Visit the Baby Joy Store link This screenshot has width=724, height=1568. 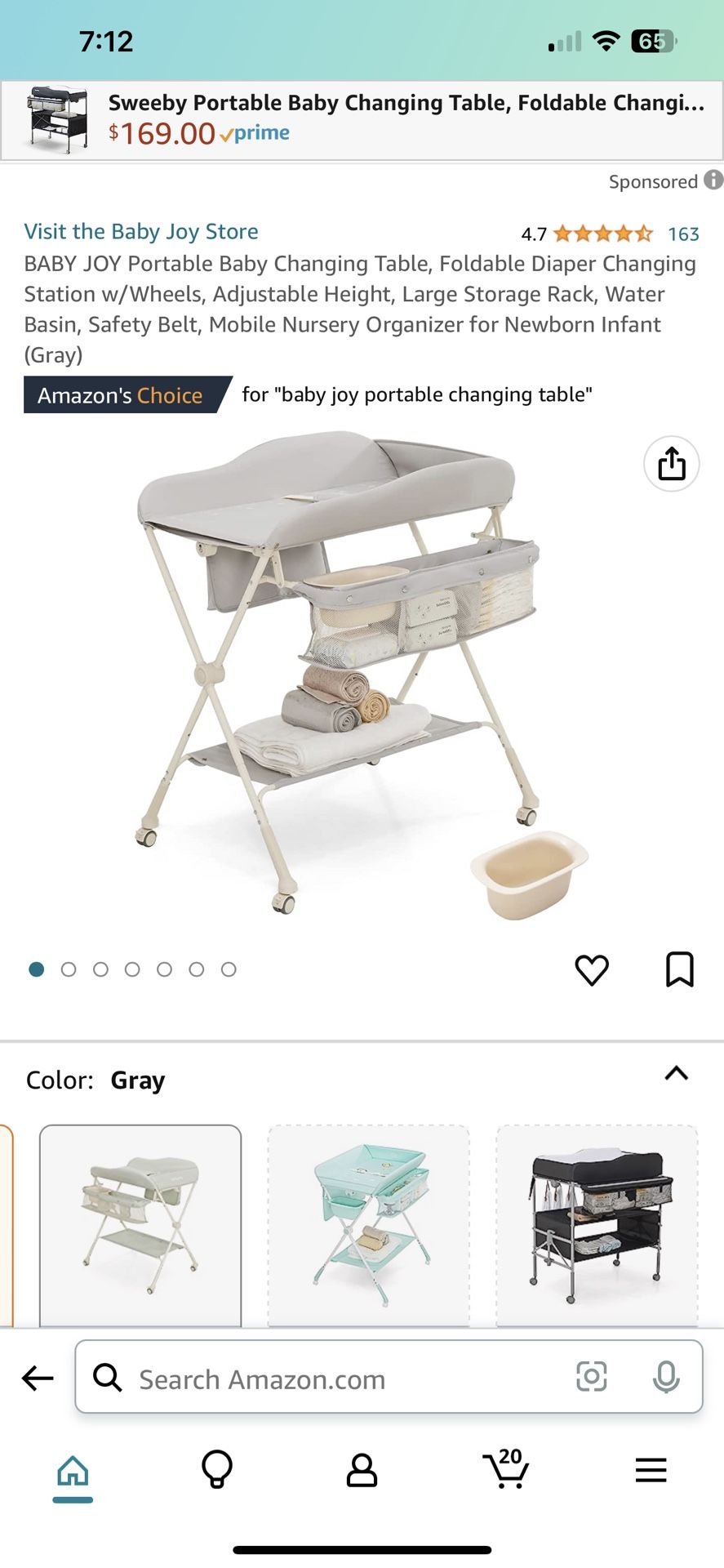click(x=140, y=231)
